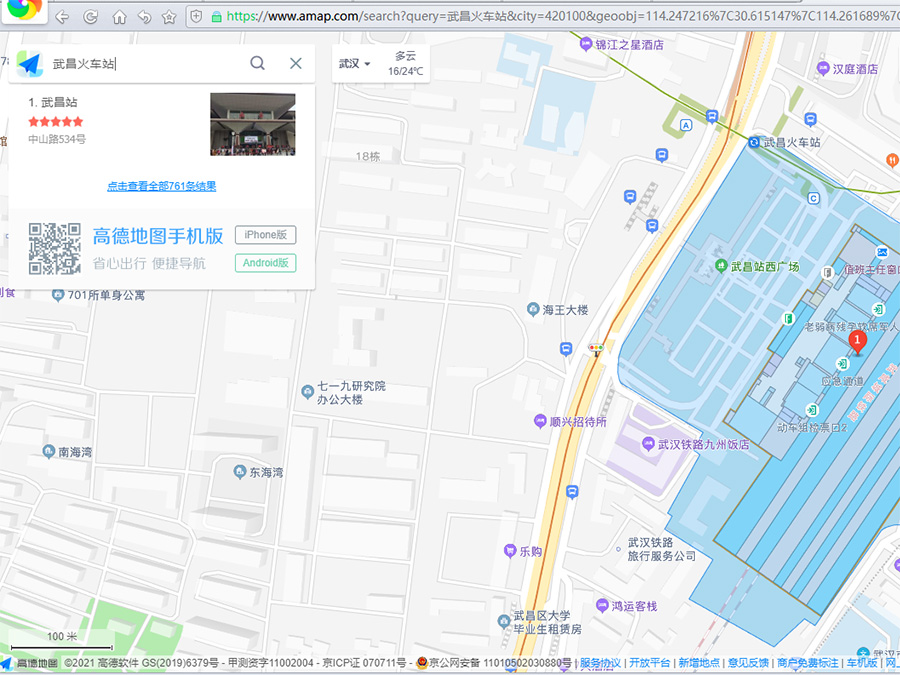Select the Android版 download button
This screenshot has height=675, width=900.
coord(265,263)
